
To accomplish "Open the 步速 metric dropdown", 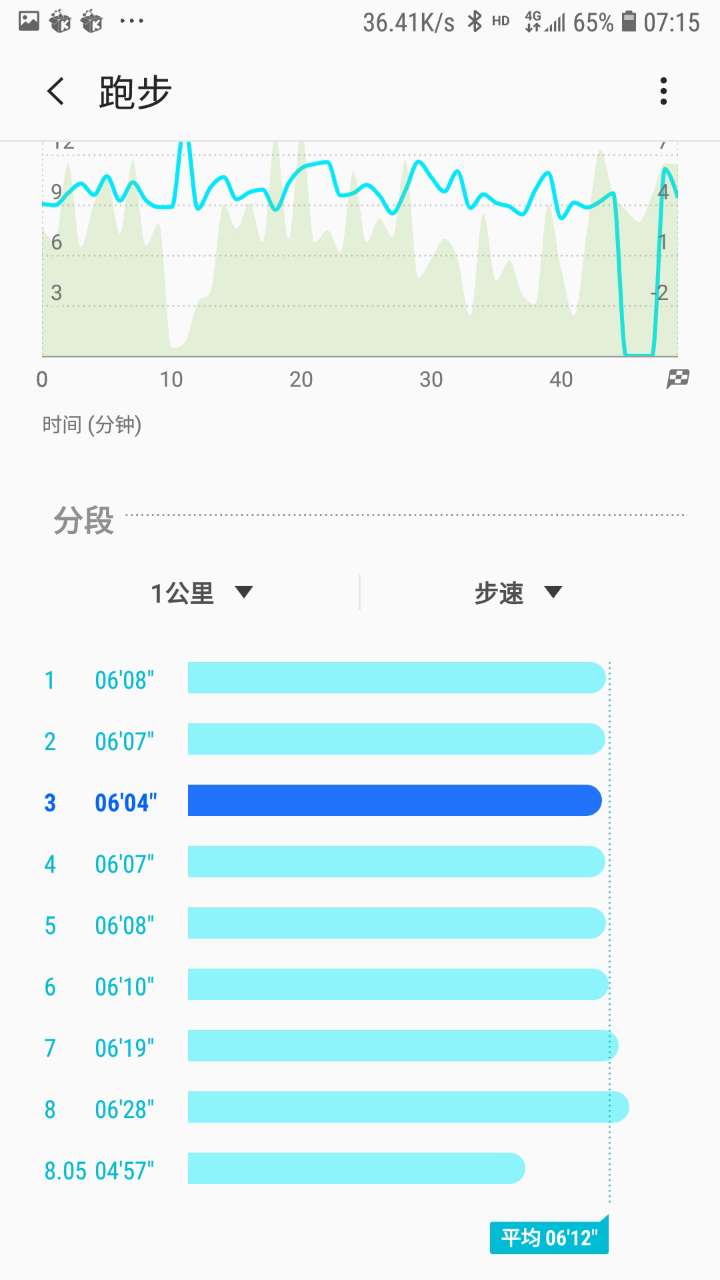I will point(518,593).
